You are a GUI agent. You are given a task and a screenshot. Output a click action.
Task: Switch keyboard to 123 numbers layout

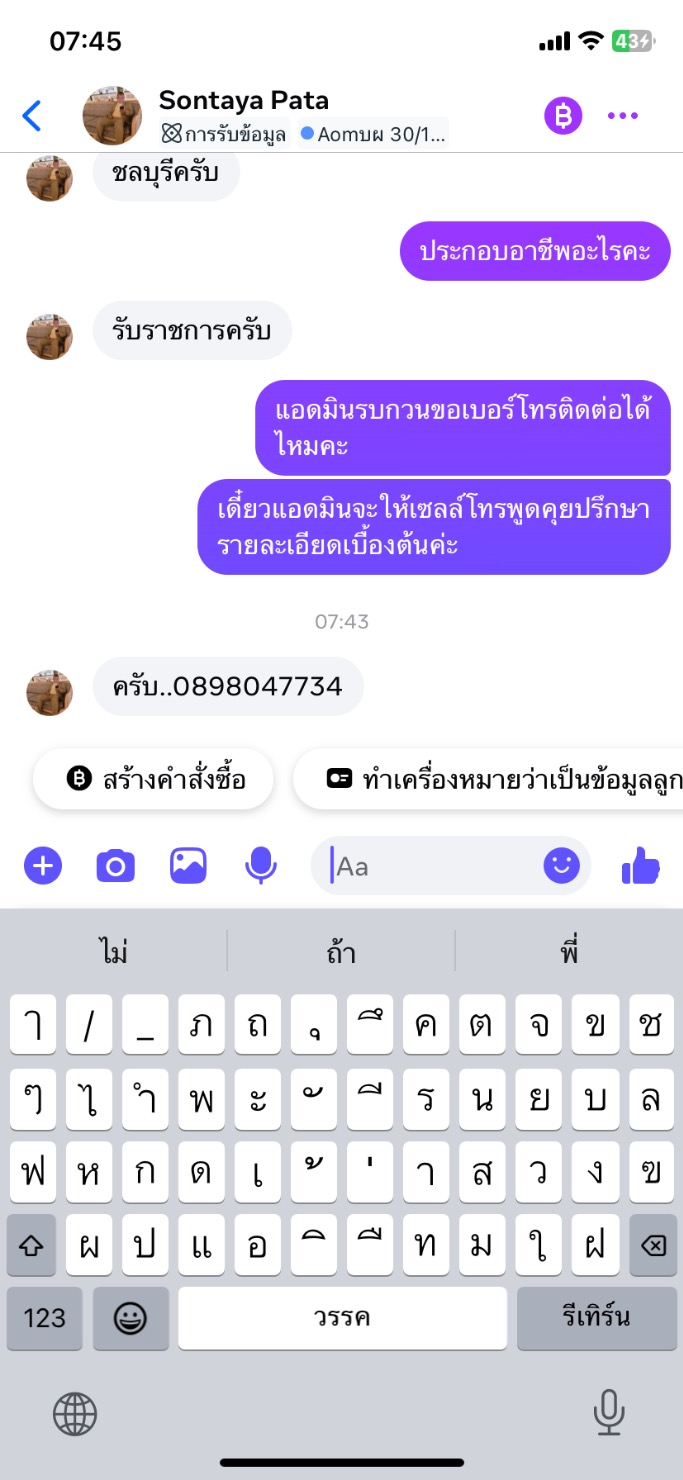44,1318
